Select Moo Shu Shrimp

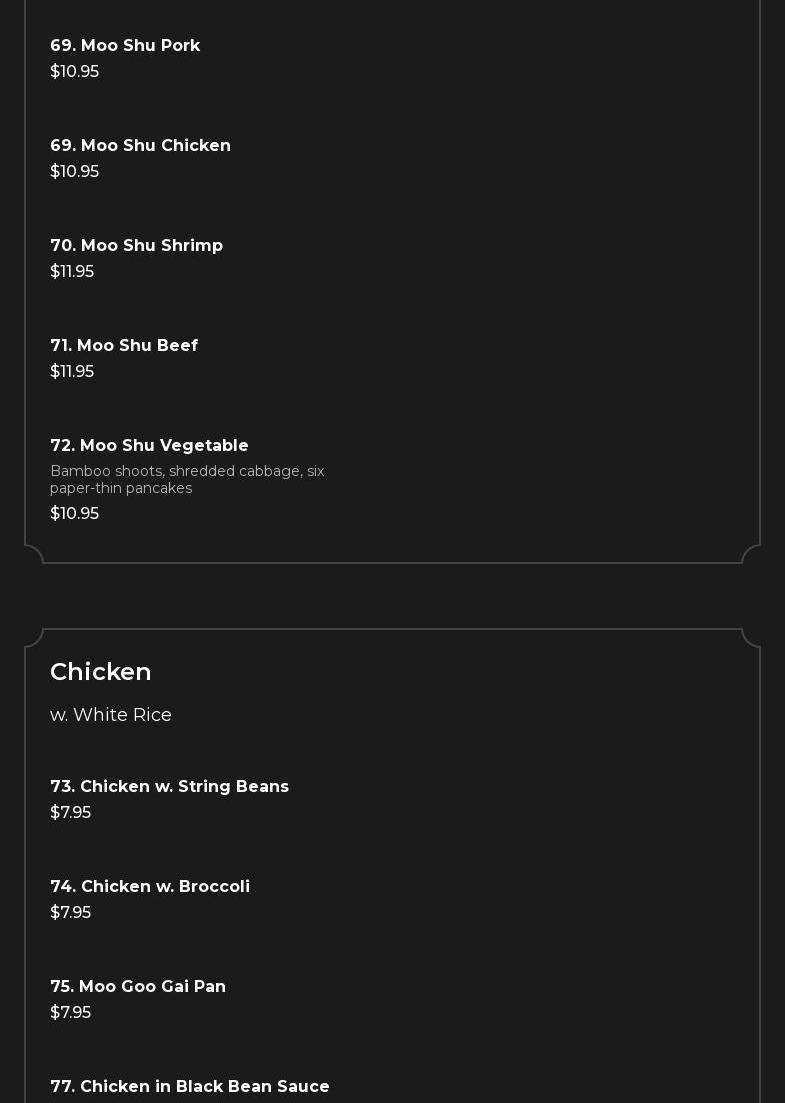(x=136, y=246)
